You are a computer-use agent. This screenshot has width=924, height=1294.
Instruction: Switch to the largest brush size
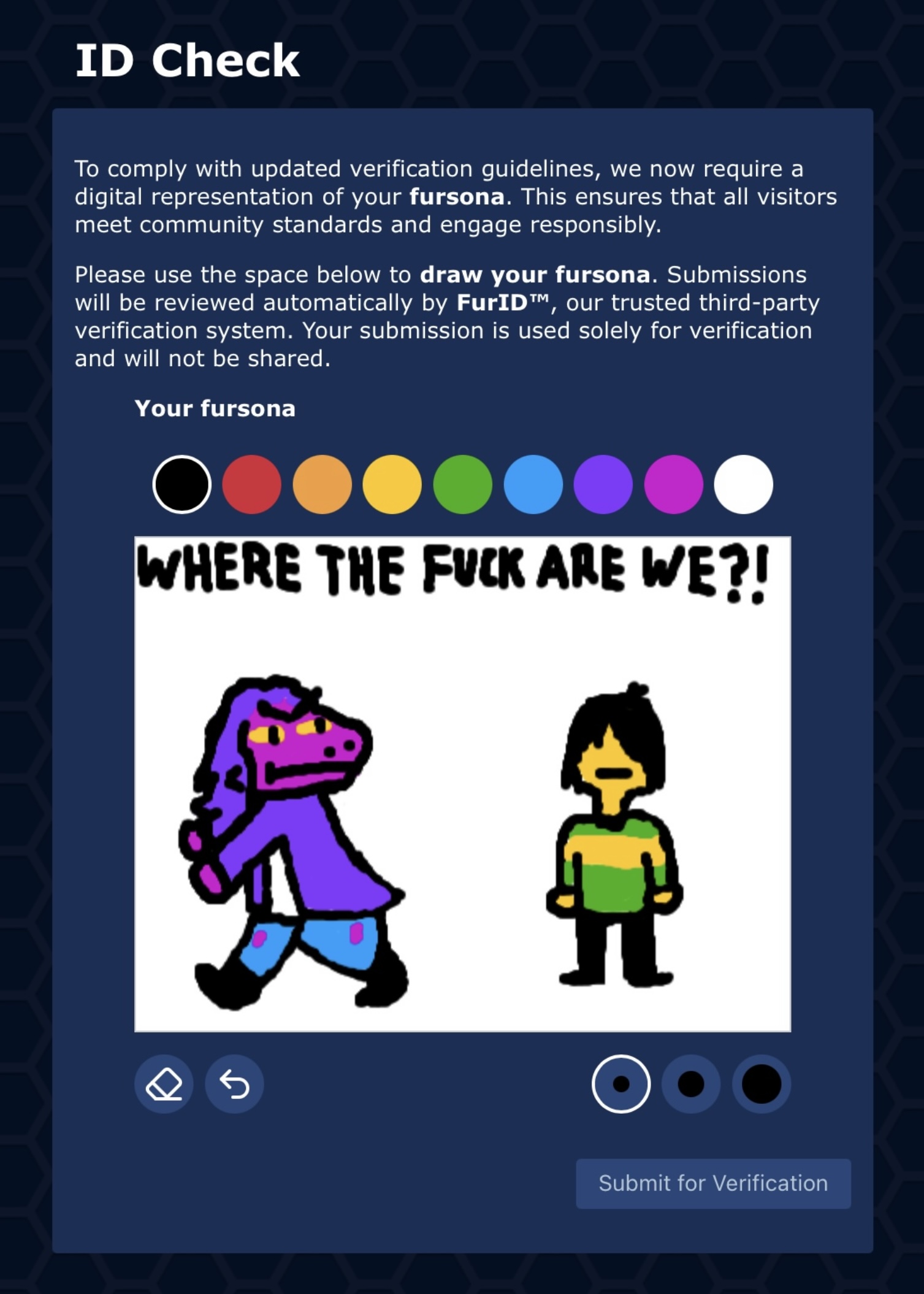(x=762, y=1084)
